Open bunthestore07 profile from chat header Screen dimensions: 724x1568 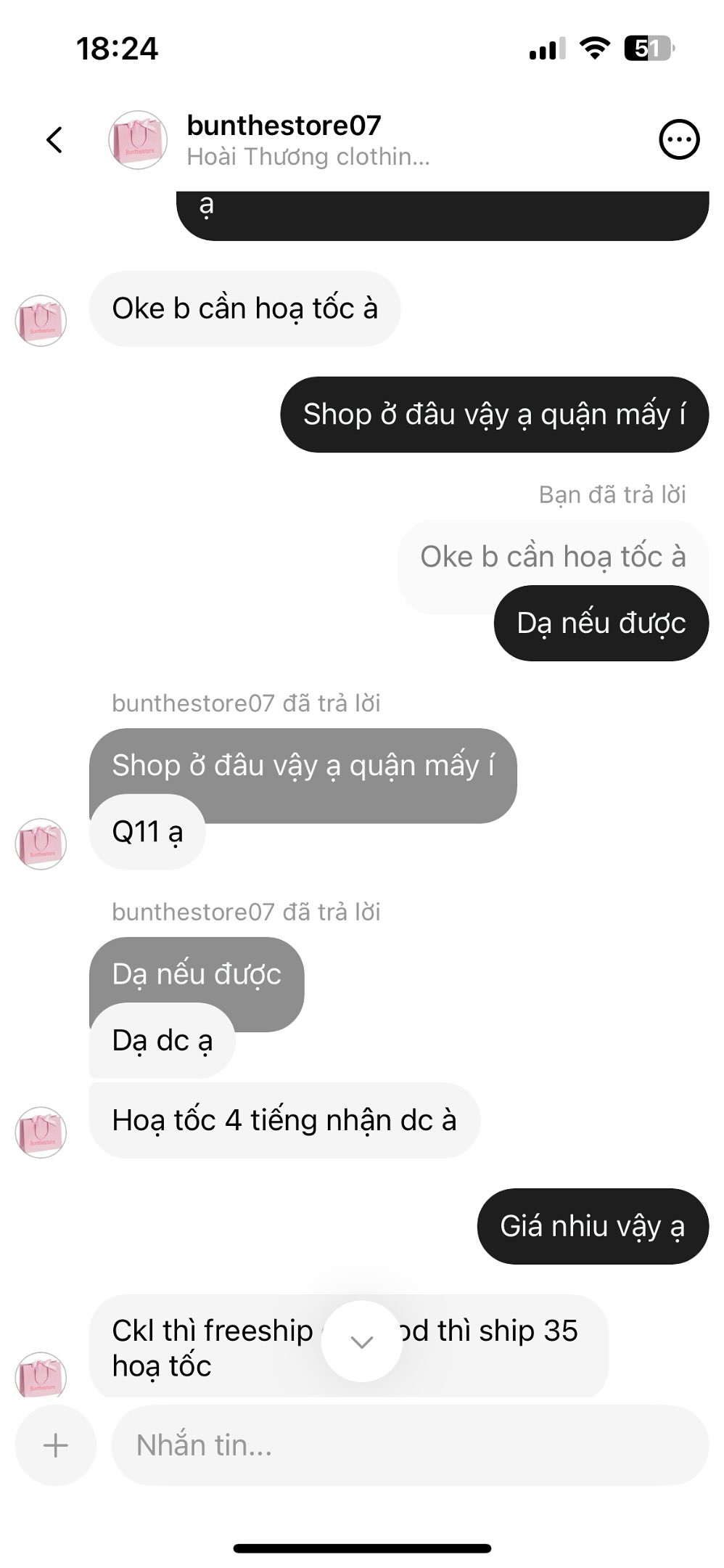coord(283,139)
